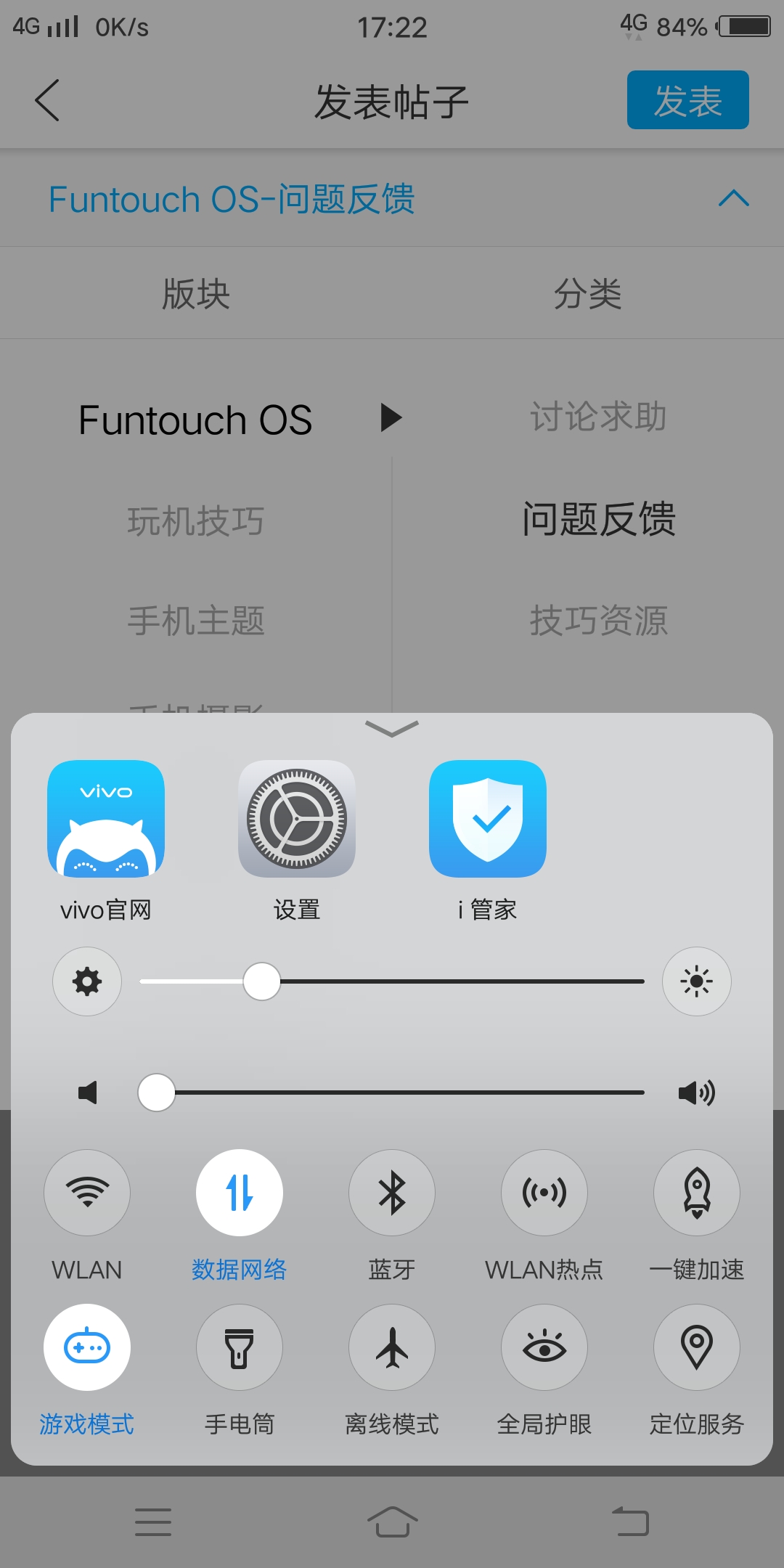Launch the i 管家 app

(488, 819)
